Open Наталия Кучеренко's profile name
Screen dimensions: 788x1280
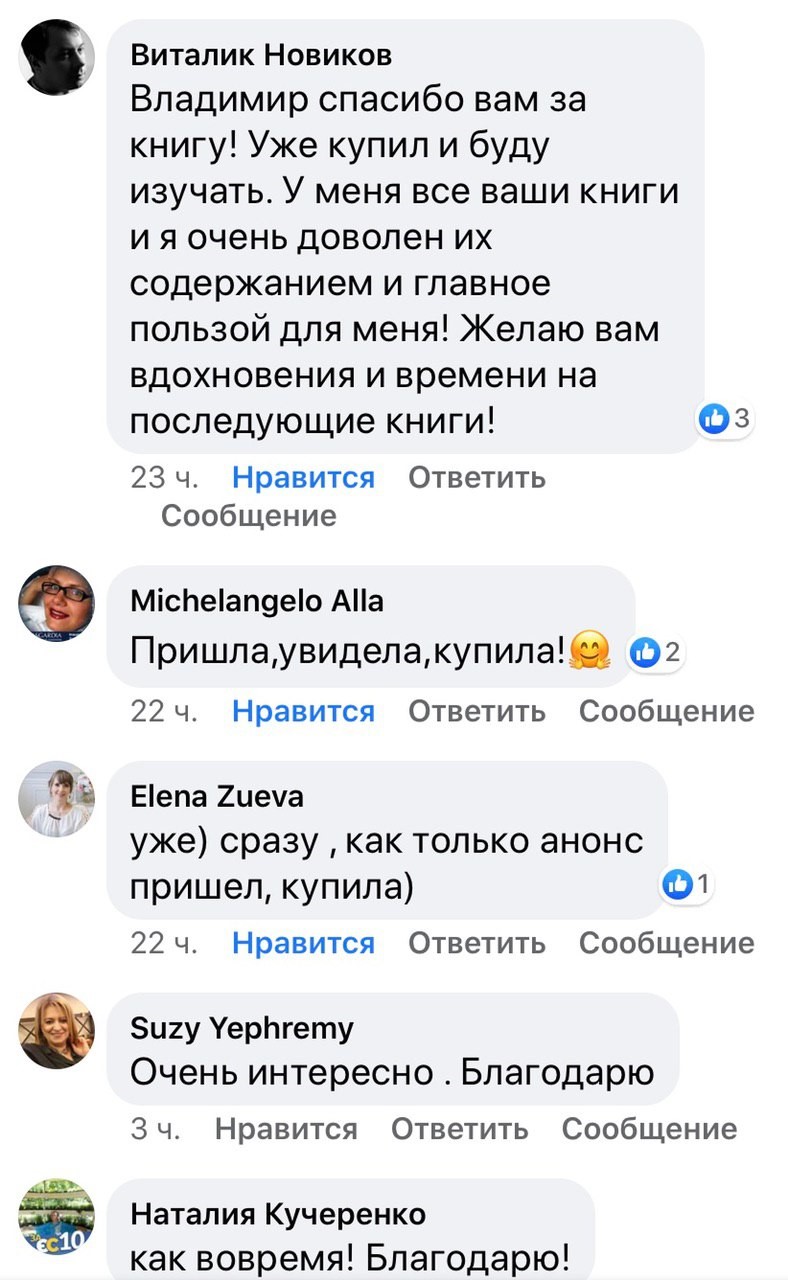click(x=279, y=1214)
